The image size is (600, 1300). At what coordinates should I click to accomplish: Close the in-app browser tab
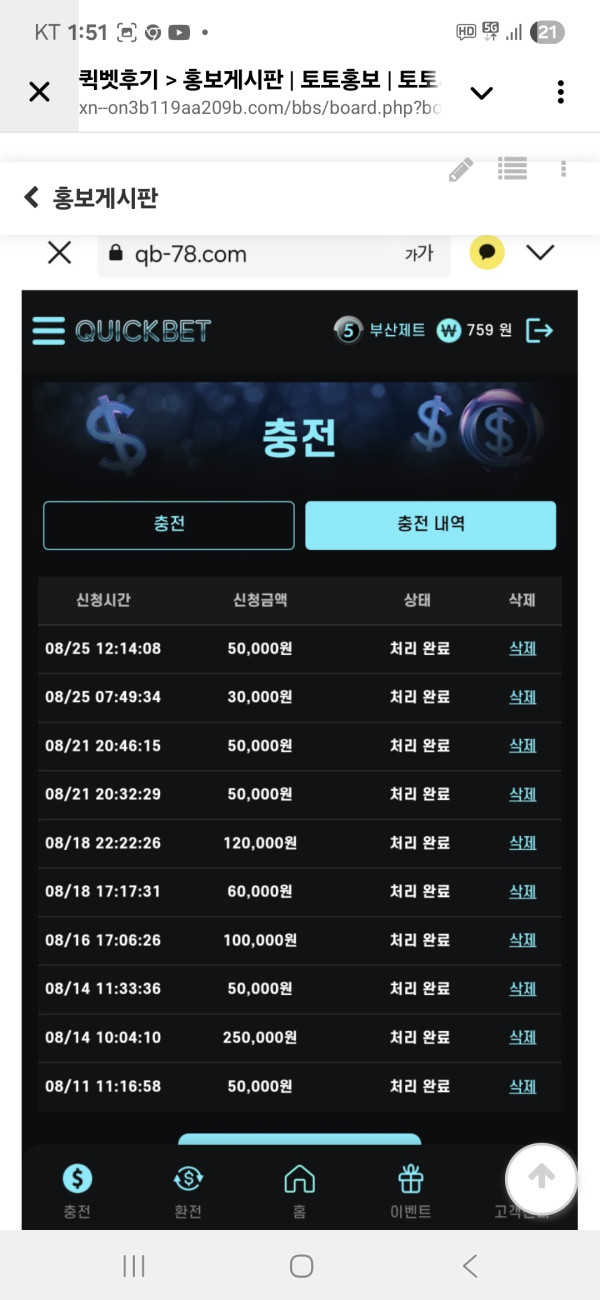[39, 93]
